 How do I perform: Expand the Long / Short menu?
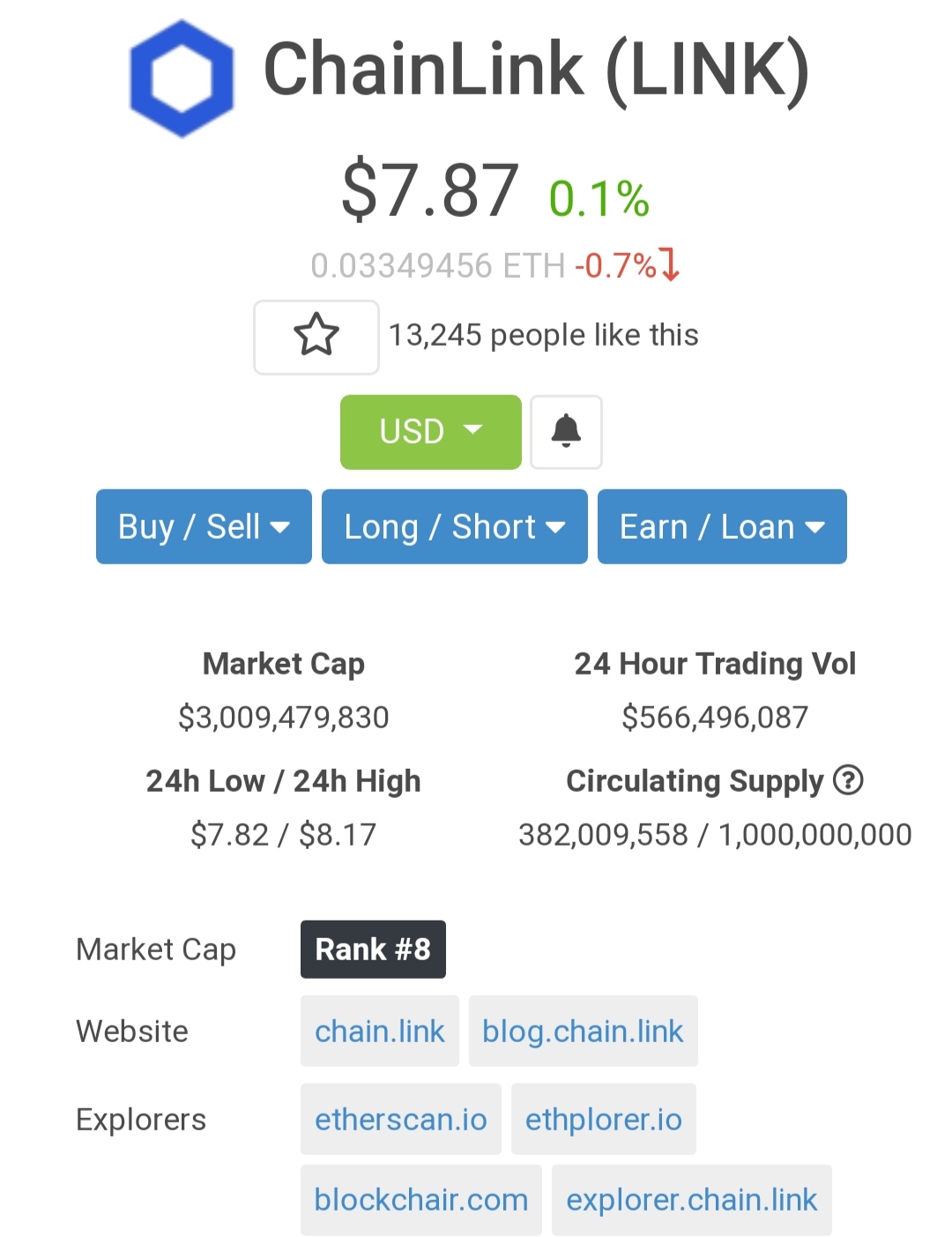pyautogui.click(x=454, y=526)
